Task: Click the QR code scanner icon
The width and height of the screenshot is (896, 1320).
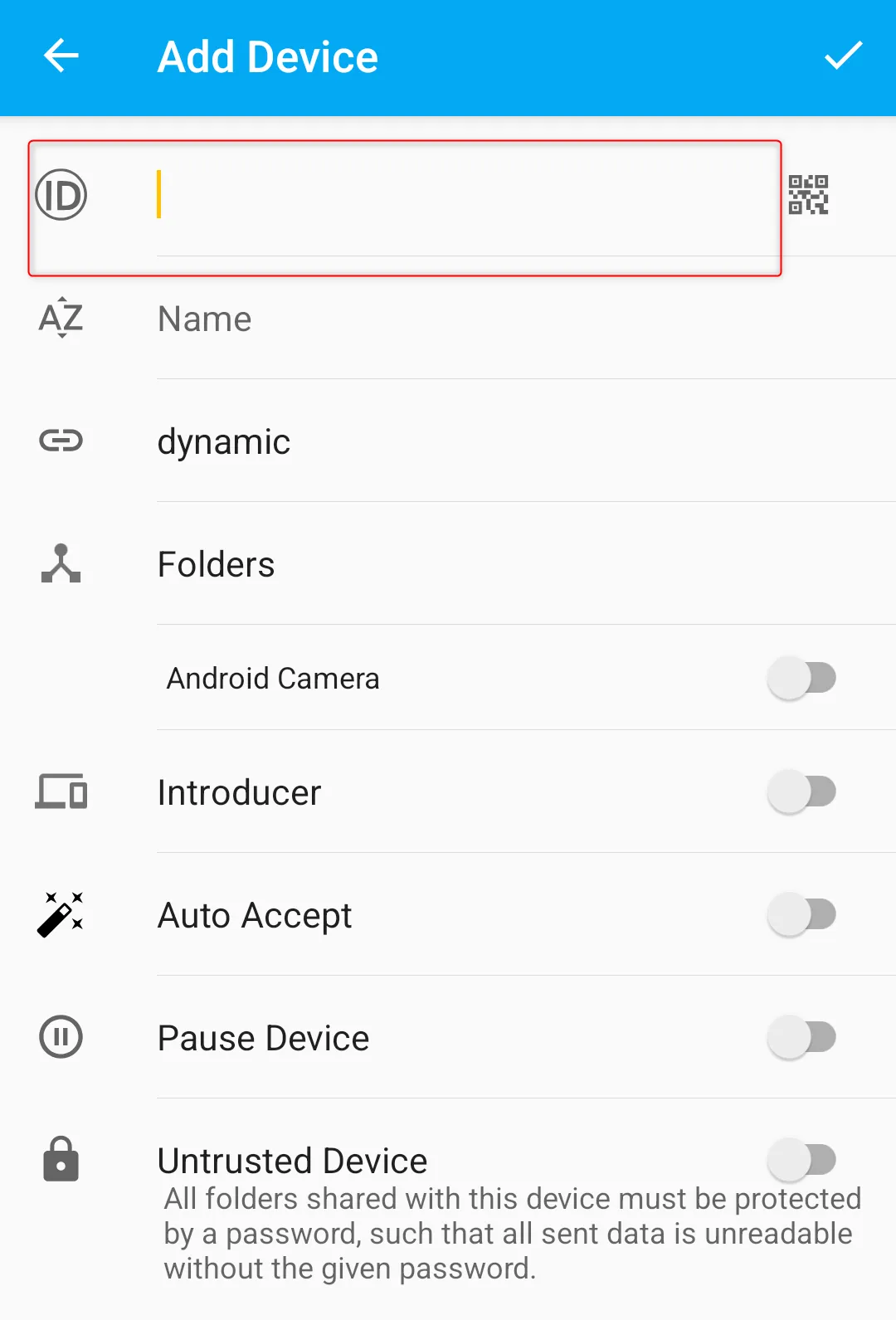Action: 809,195
